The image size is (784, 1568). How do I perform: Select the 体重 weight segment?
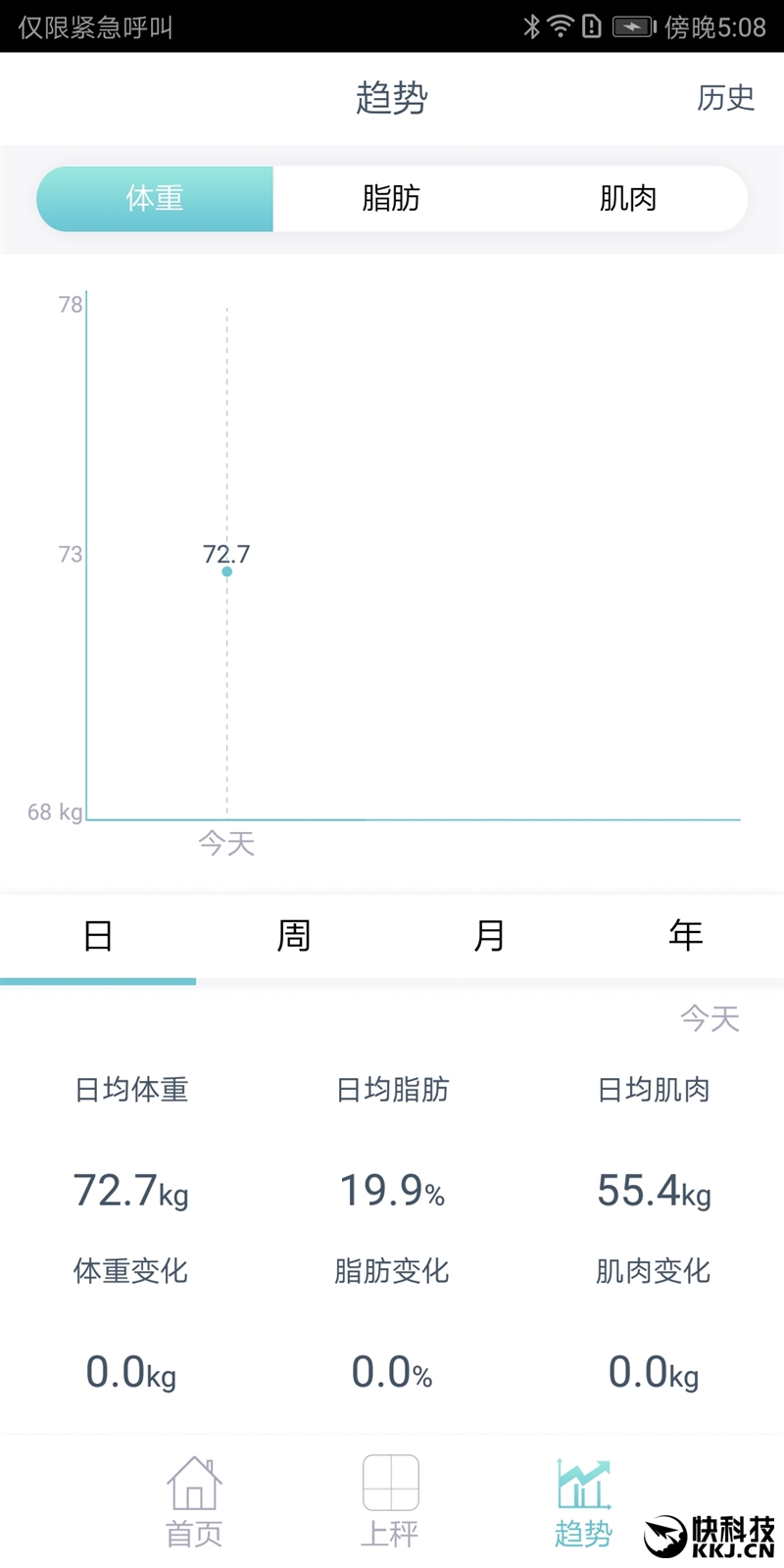[x=155, y=199]
